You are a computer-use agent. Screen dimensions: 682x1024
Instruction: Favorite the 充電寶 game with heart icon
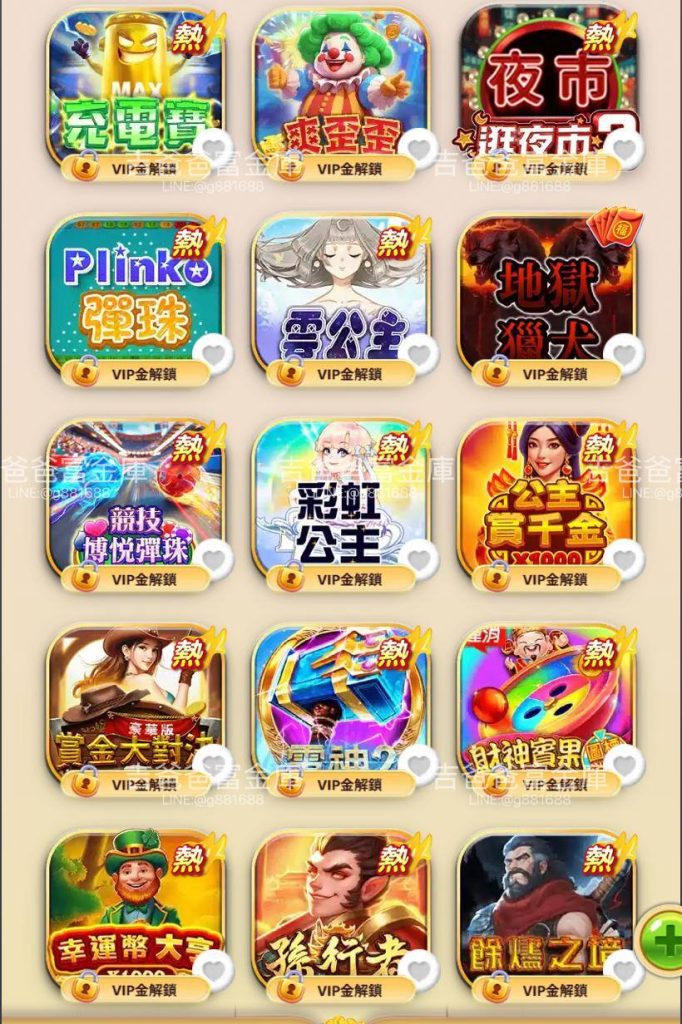[213, 148]
